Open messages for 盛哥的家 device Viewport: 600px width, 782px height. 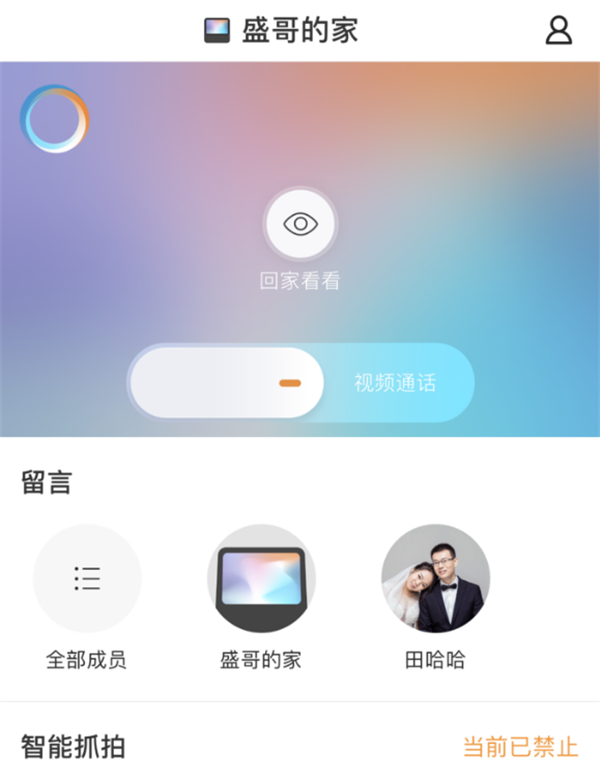pyautogui.click(x=261, y=579)
